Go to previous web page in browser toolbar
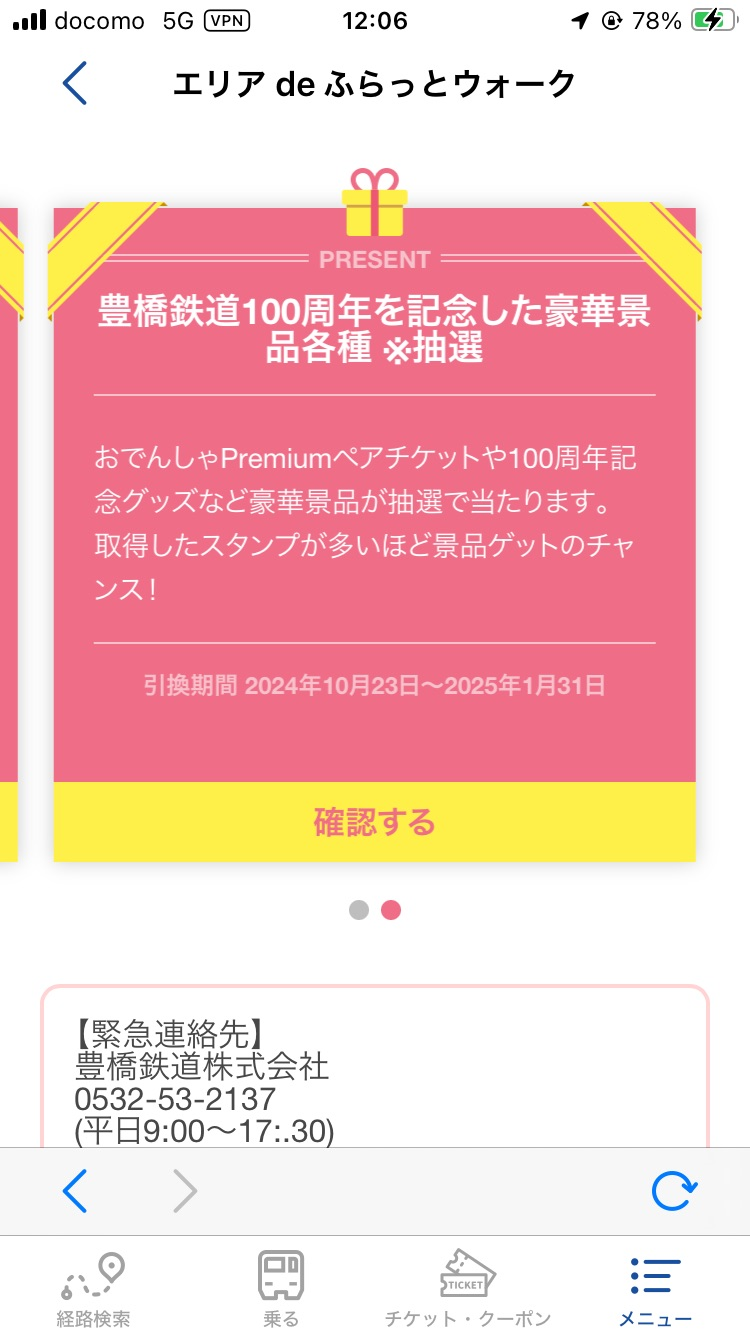The height and width of the screenshot is (1334, 750). 75,1191
